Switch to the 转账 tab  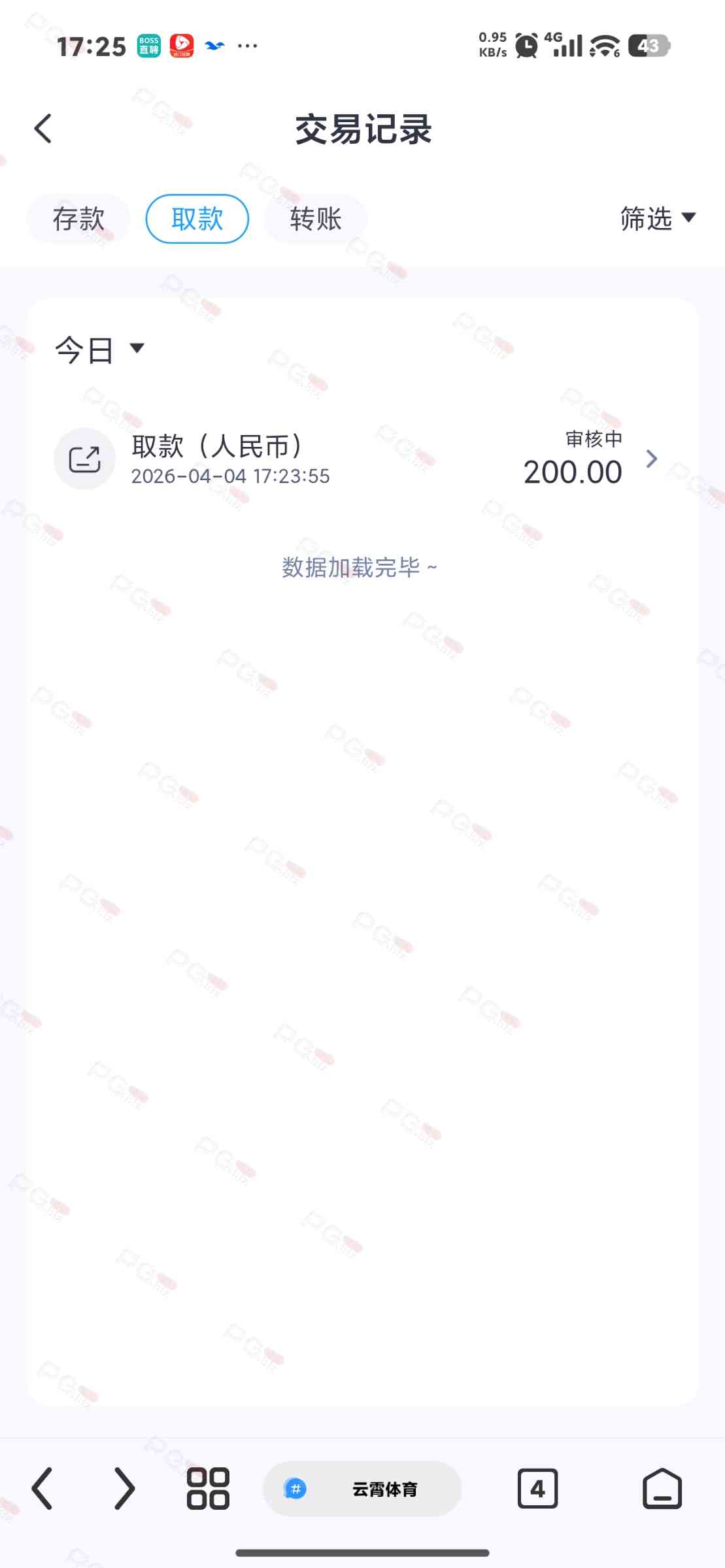[316, 219]
